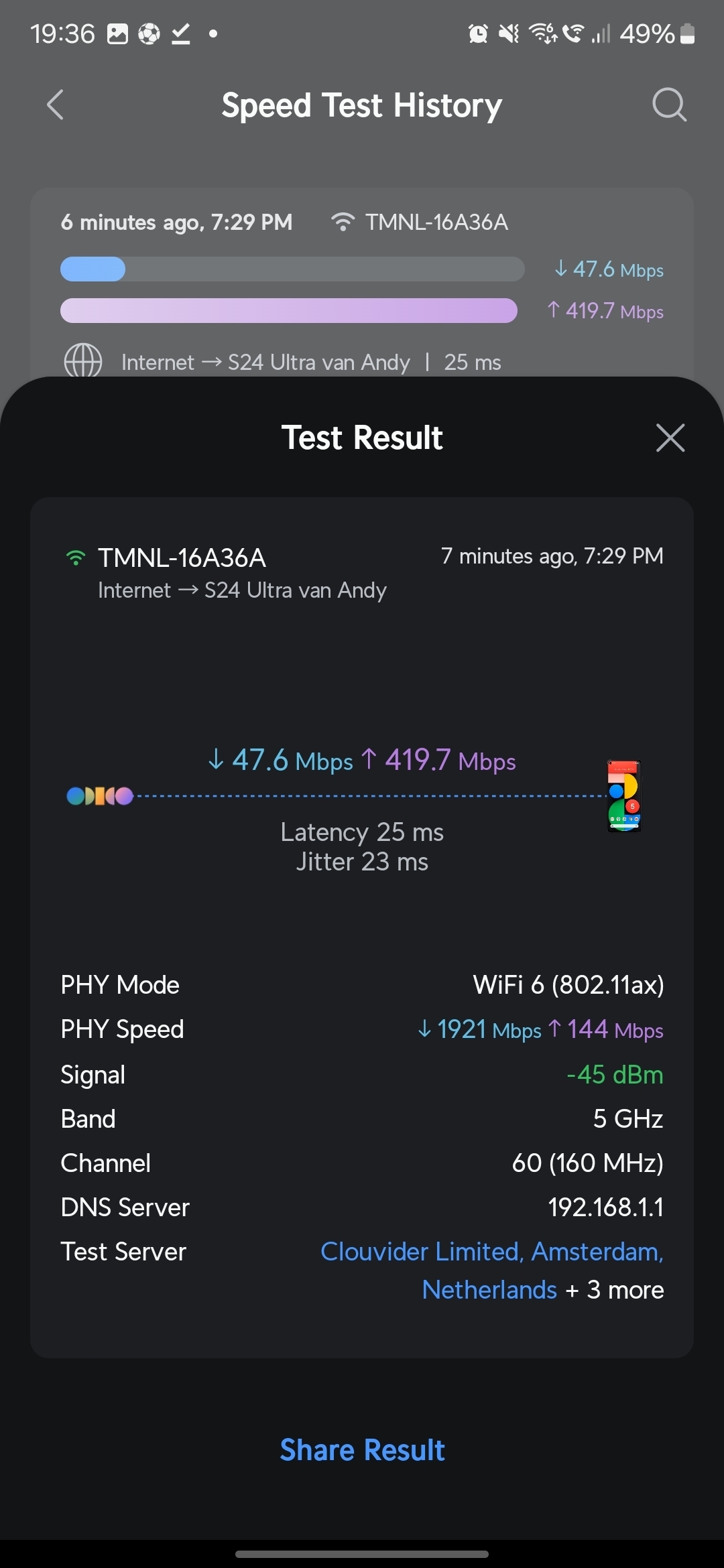Open Clouvider Limited test server link
The image size is (724, 1568).
(491, 1270)
